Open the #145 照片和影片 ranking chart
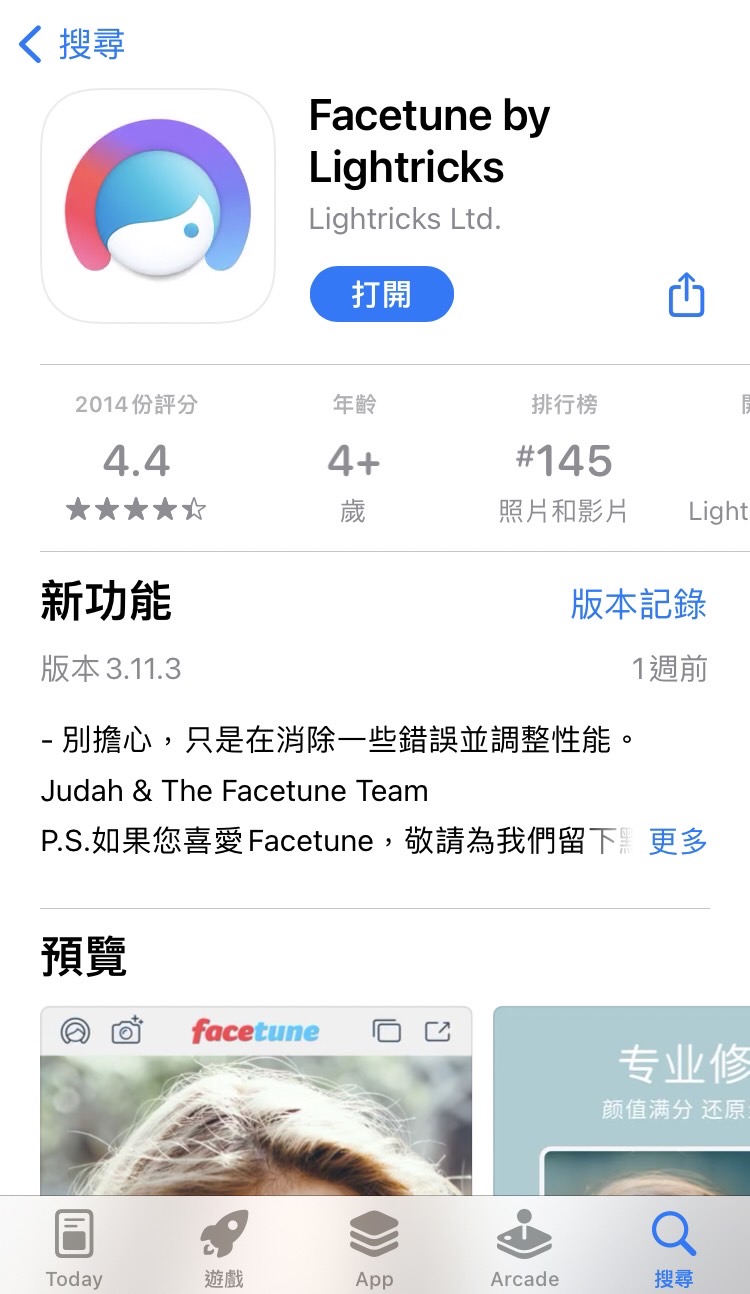This screenshot has height=1294, width=750. 563,460
